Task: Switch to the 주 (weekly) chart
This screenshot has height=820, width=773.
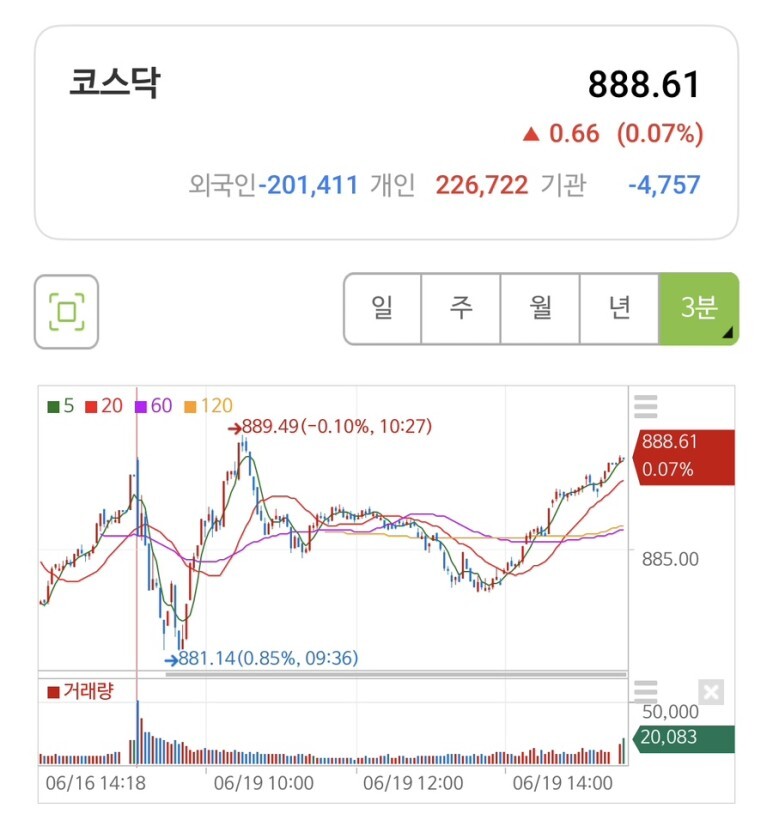Action: (x=461, y=308)
